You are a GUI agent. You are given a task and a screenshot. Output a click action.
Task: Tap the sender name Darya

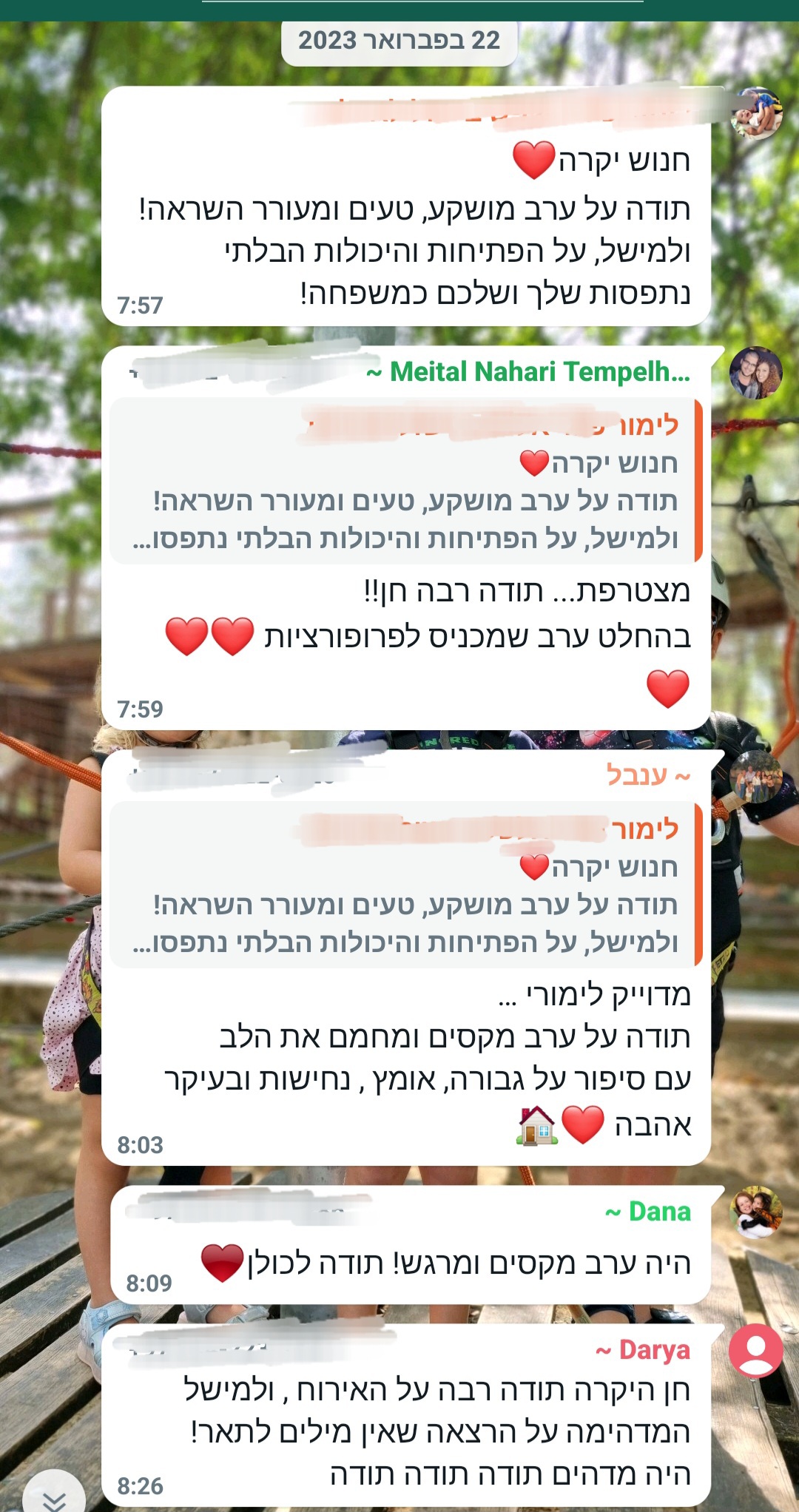pyautogui.click(x=642, y=1350)
